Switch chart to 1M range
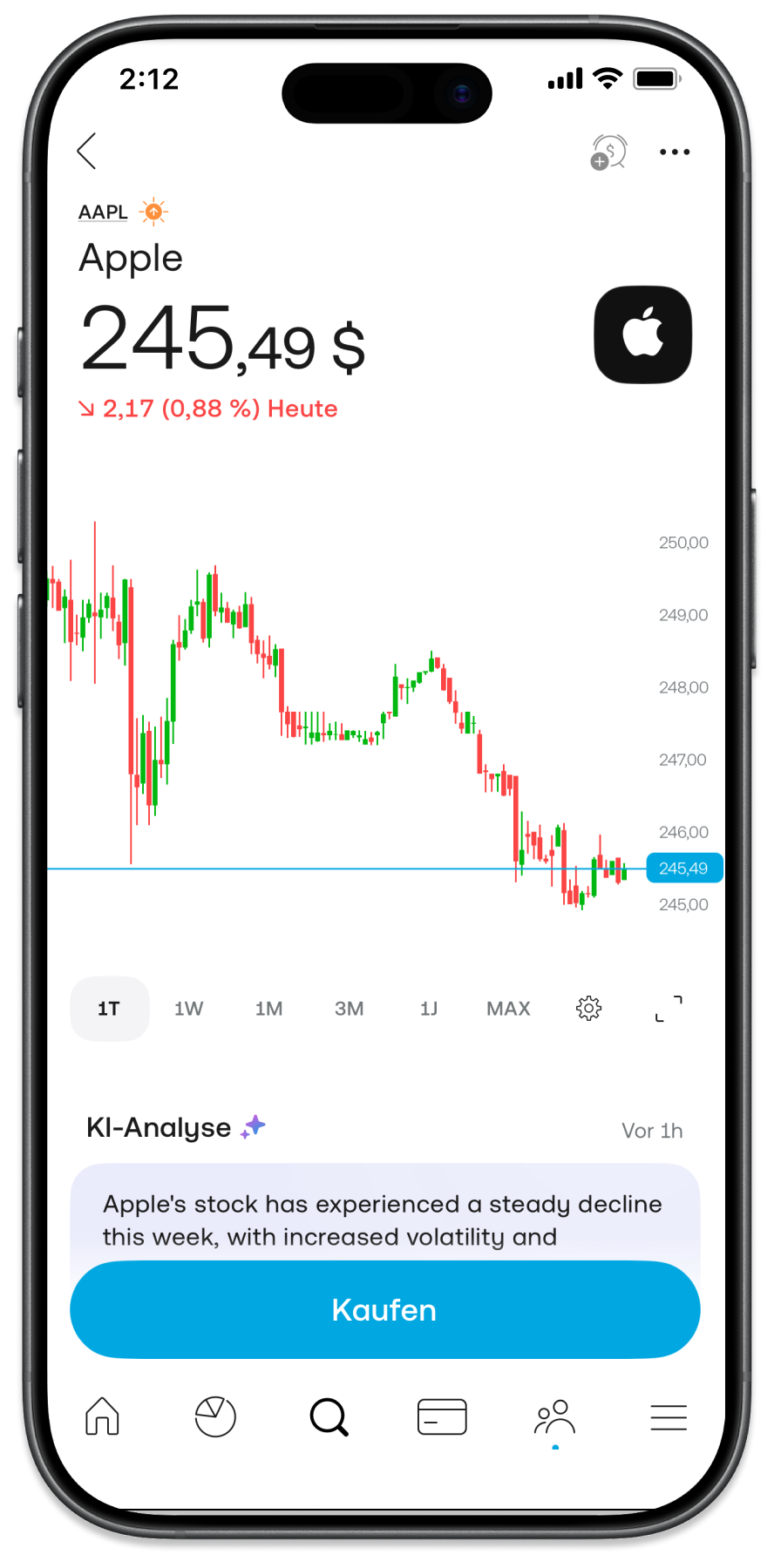 (x=268, y=1009)
